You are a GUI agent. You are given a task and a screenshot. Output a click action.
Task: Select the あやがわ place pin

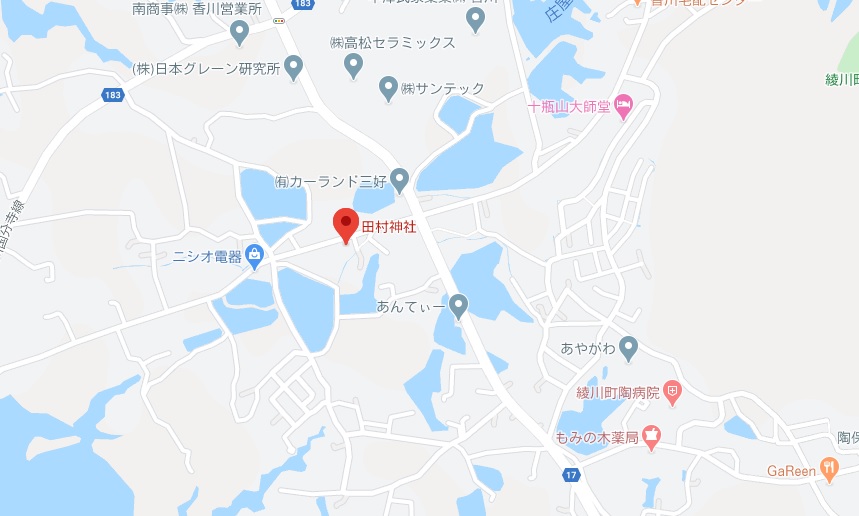click(x=628, y=347)
